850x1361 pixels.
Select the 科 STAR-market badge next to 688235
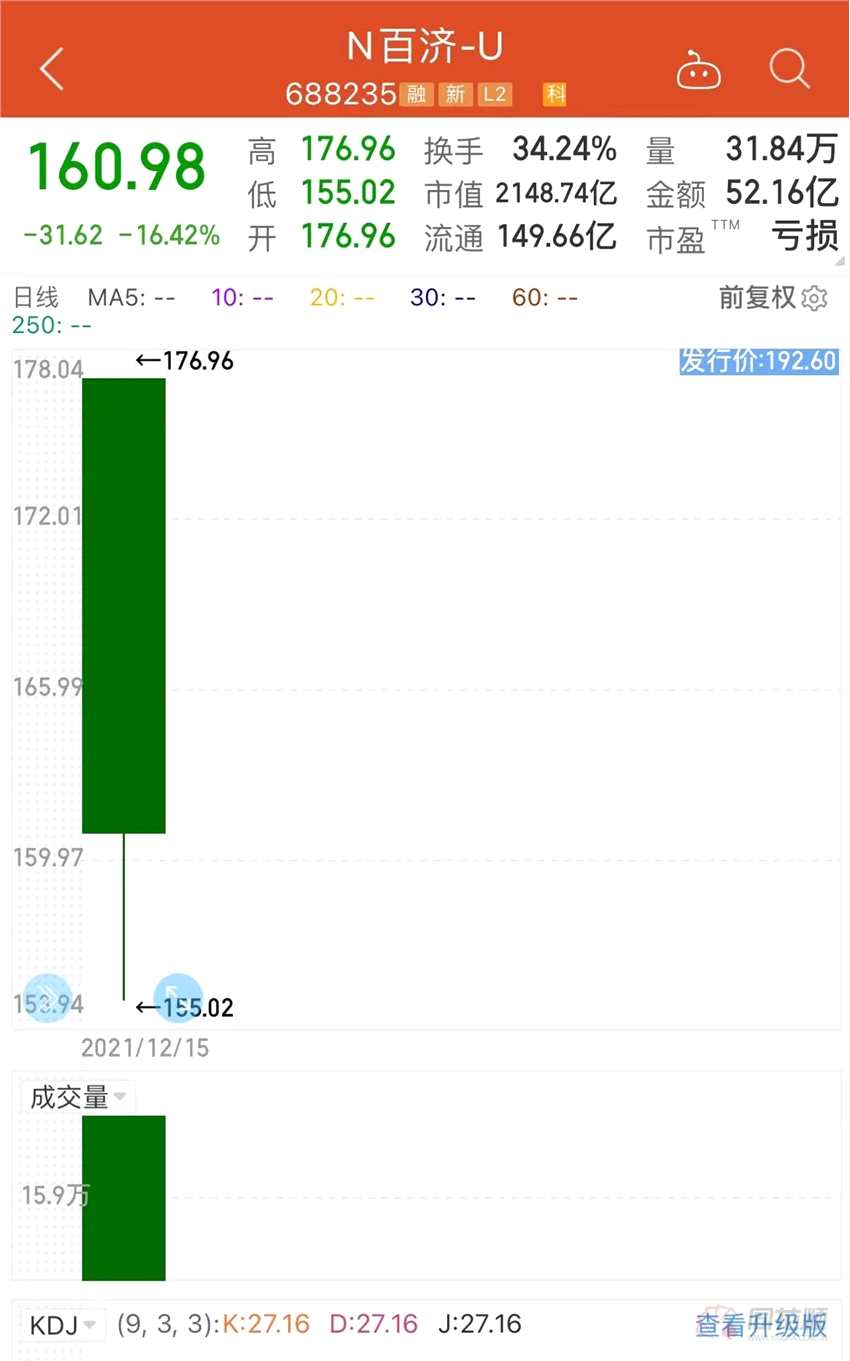click(x=555, y=95)
